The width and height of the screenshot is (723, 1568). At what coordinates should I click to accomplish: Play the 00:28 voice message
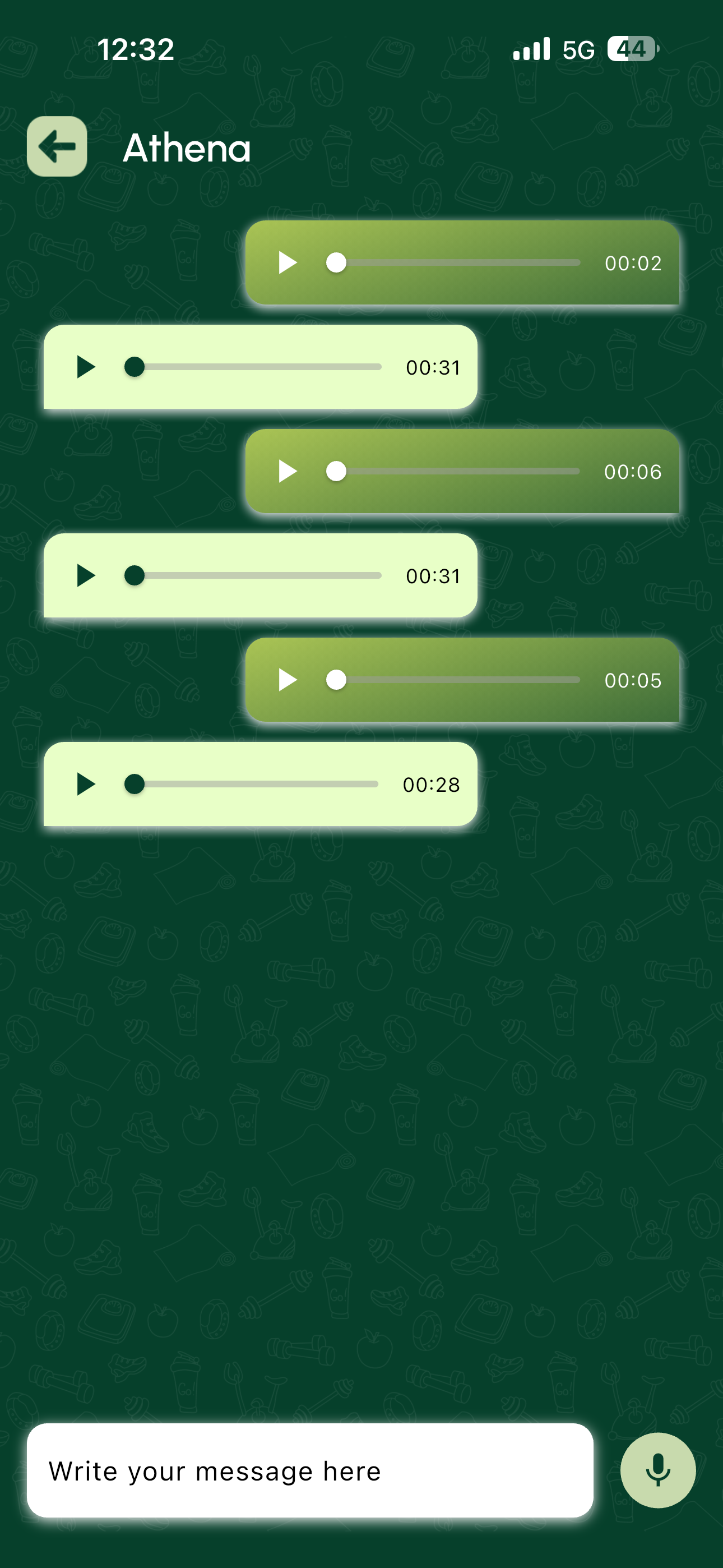coord(86,784)
